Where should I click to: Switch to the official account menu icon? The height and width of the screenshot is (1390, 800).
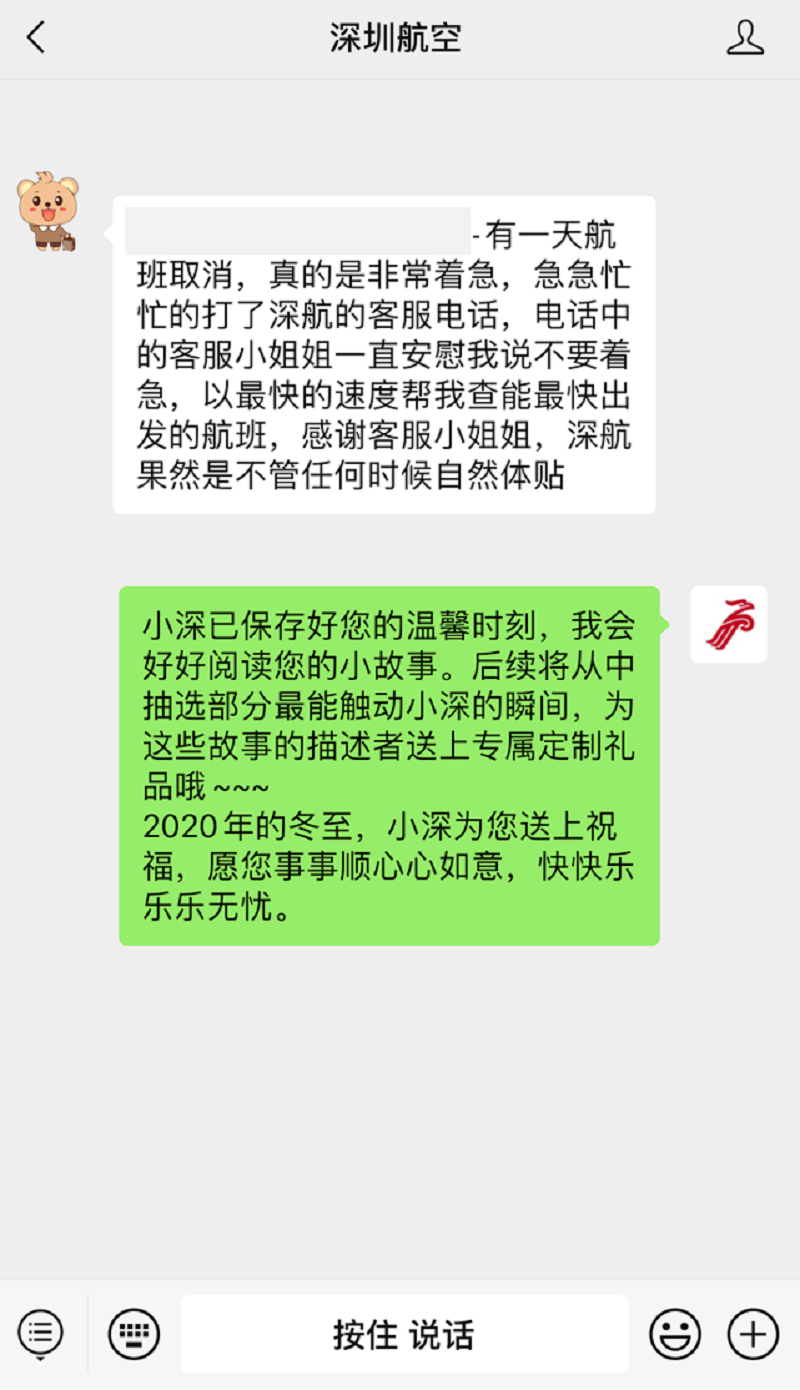coord(41,1333)
